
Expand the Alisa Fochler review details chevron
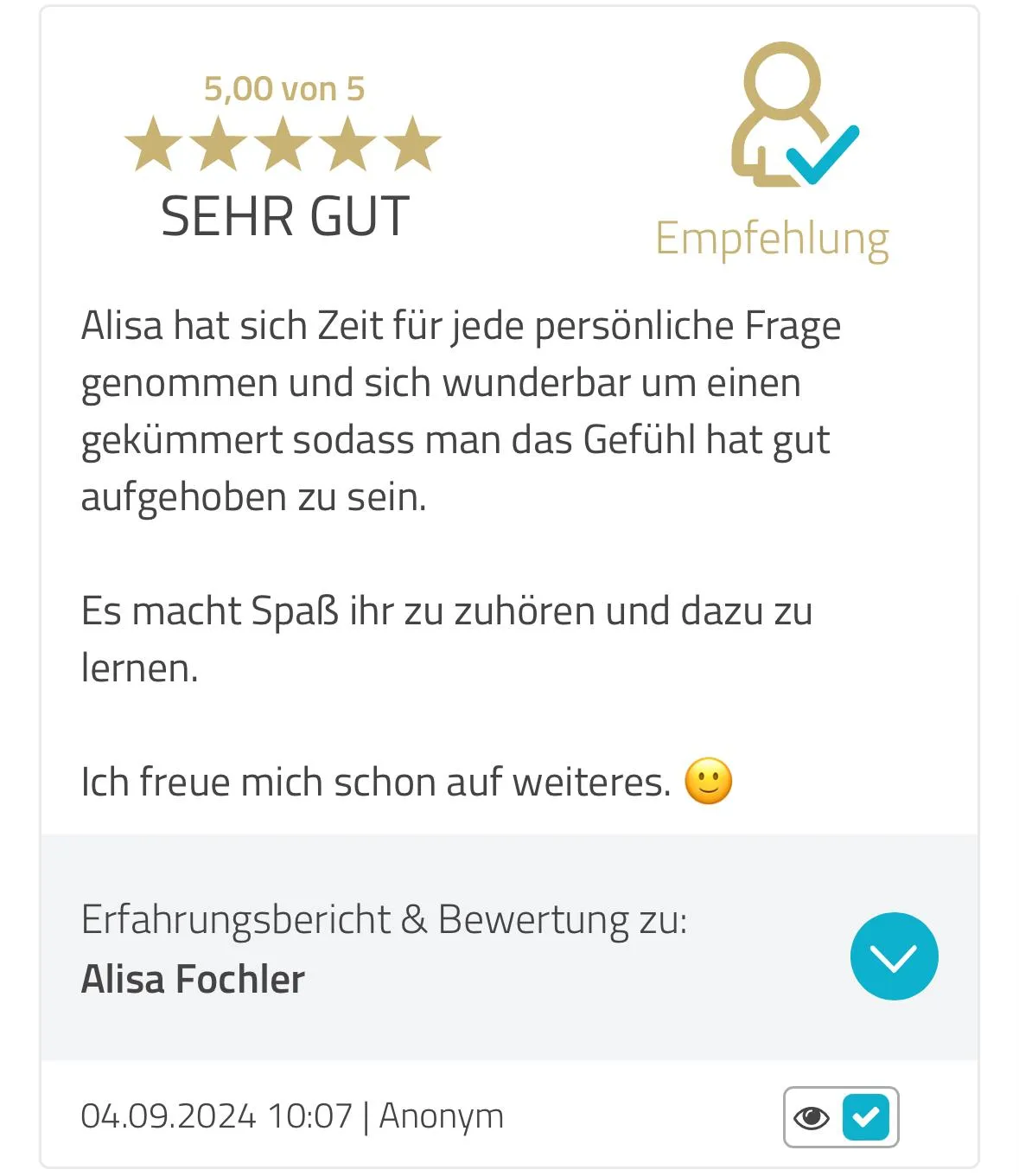pyautogui.click(x=894, y=955)
